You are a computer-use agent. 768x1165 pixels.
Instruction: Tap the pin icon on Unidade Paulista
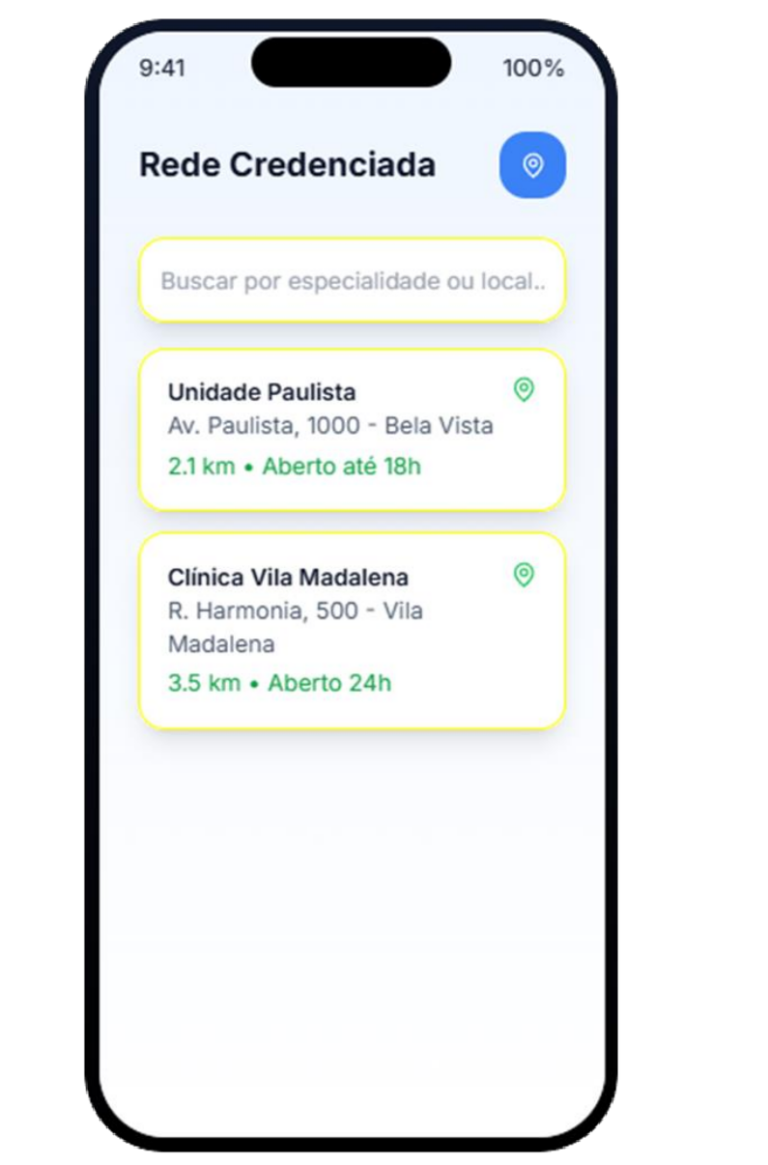(x=523, y=390)
